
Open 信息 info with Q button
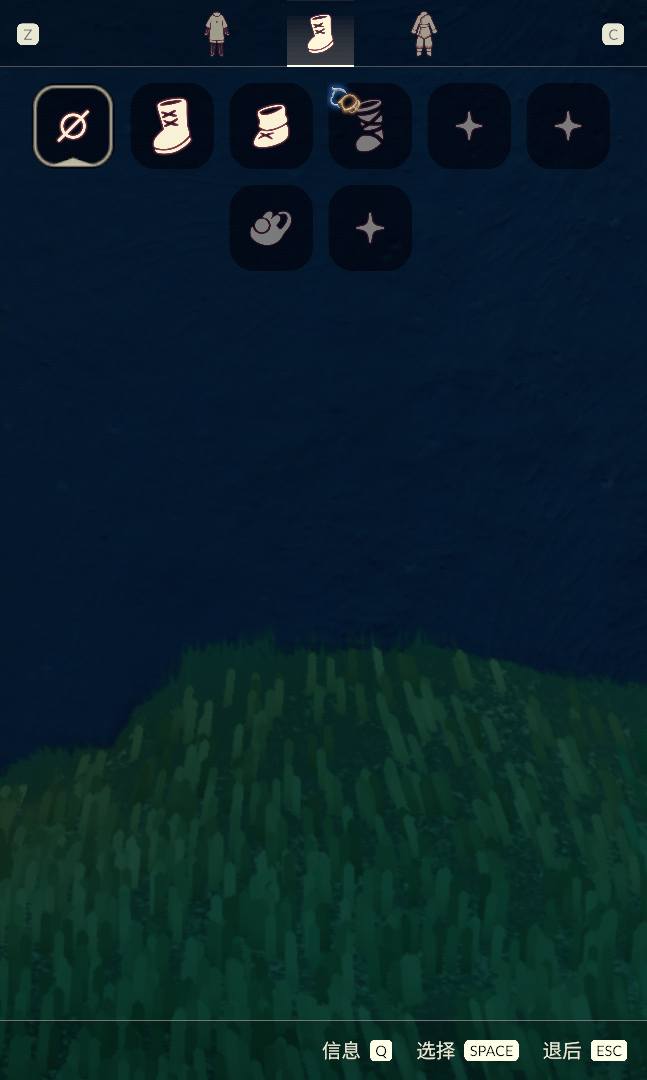[380, 1051]
